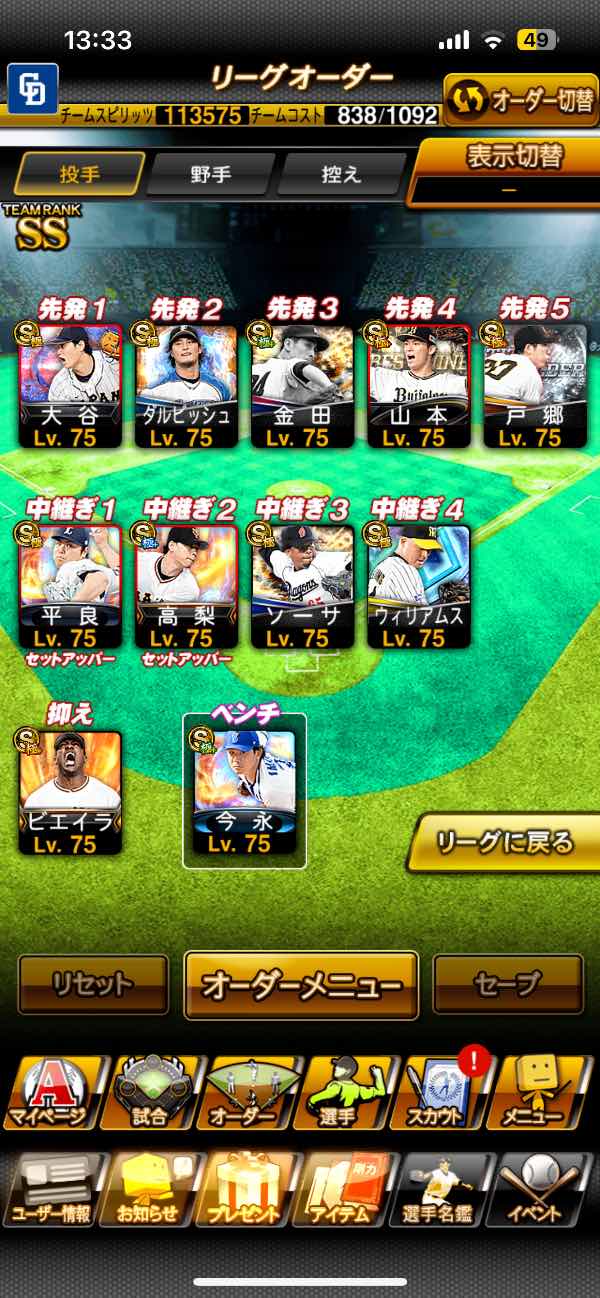Open the お知らせ notices
The width and height of the screenshot is (600, 1298).
148,1190
